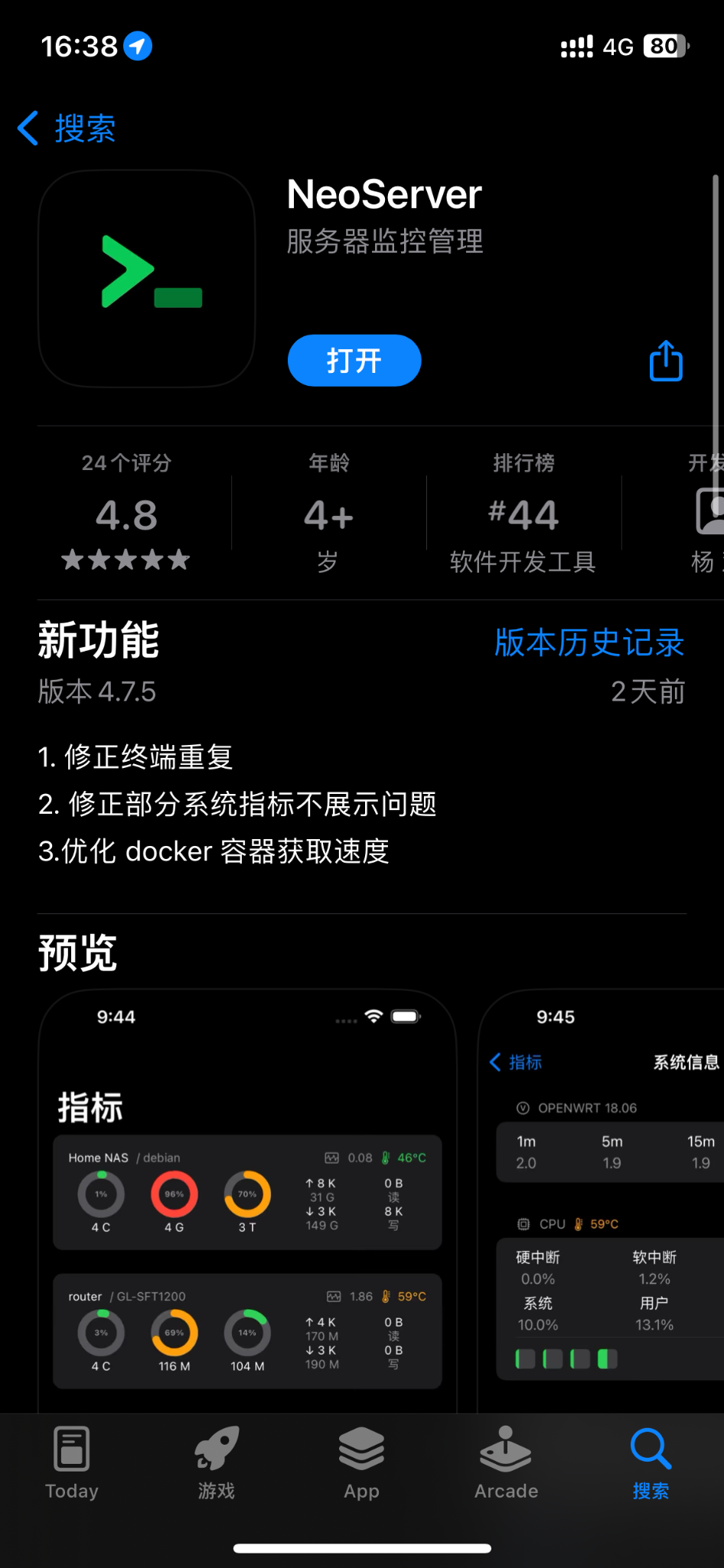Switch to the Today tab
Screen dimensions: 724x1568
(72, 1463)
